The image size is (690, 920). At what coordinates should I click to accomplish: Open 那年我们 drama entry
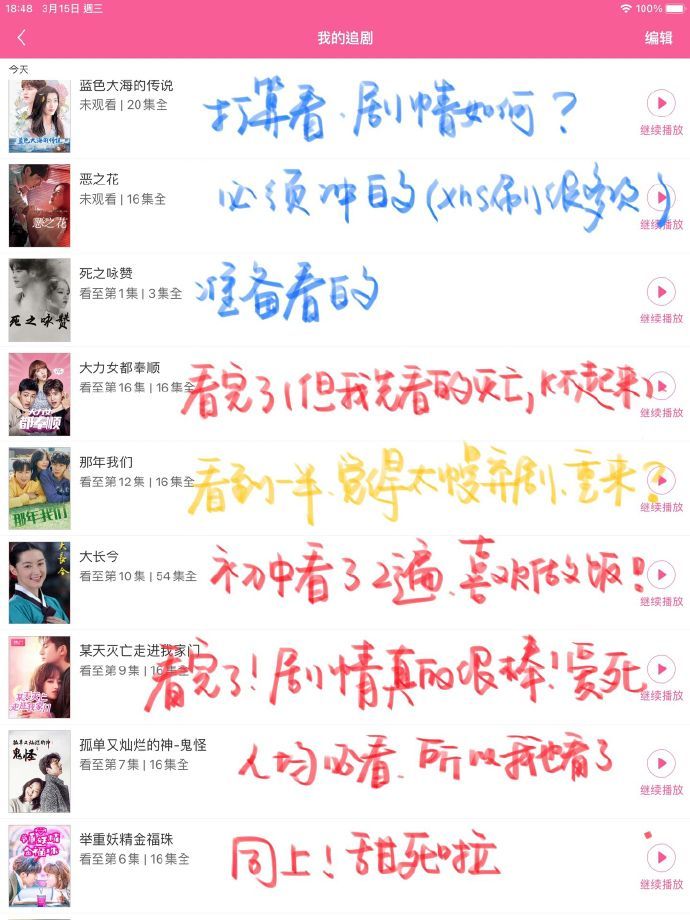pos(106,462)
